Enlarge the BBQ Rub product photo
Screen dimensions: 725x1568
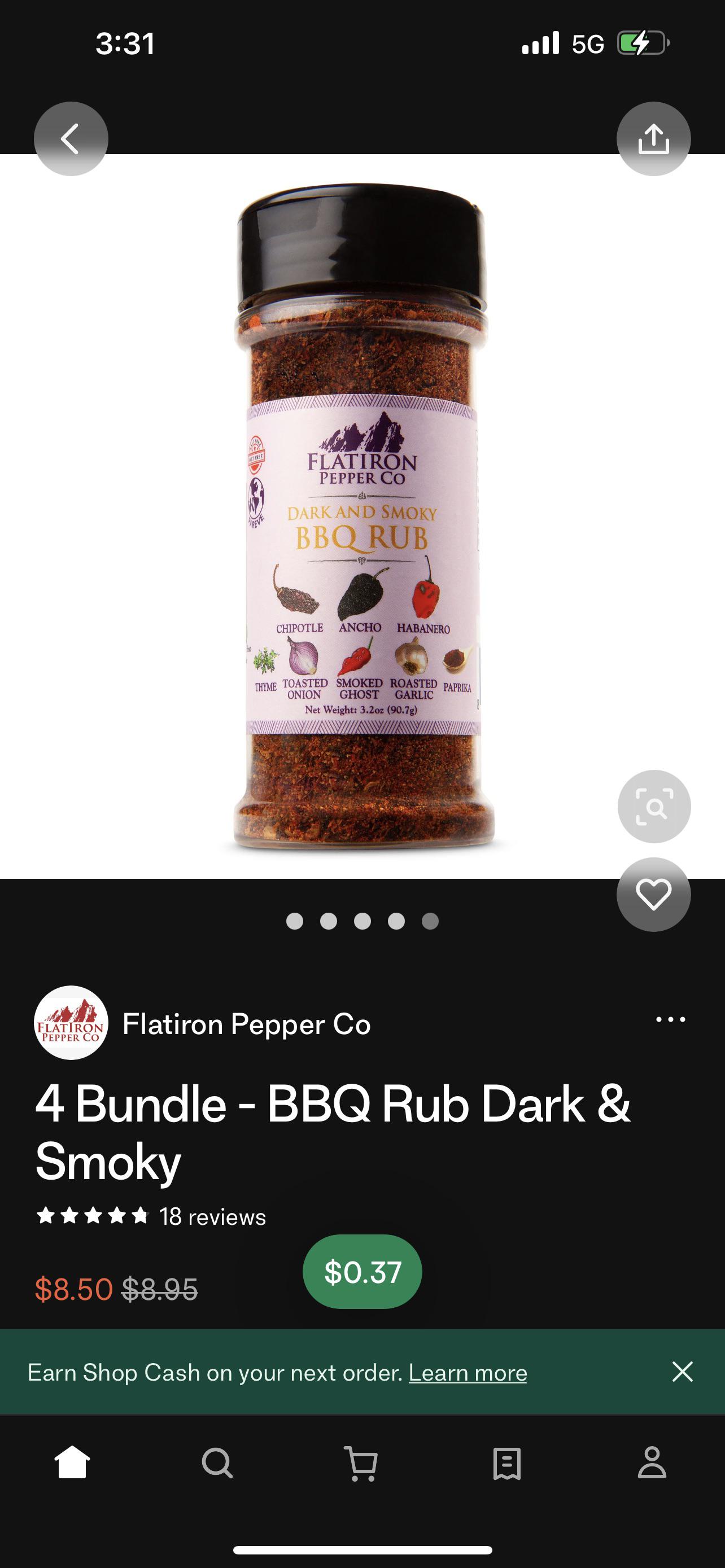[x=362, y=518]
